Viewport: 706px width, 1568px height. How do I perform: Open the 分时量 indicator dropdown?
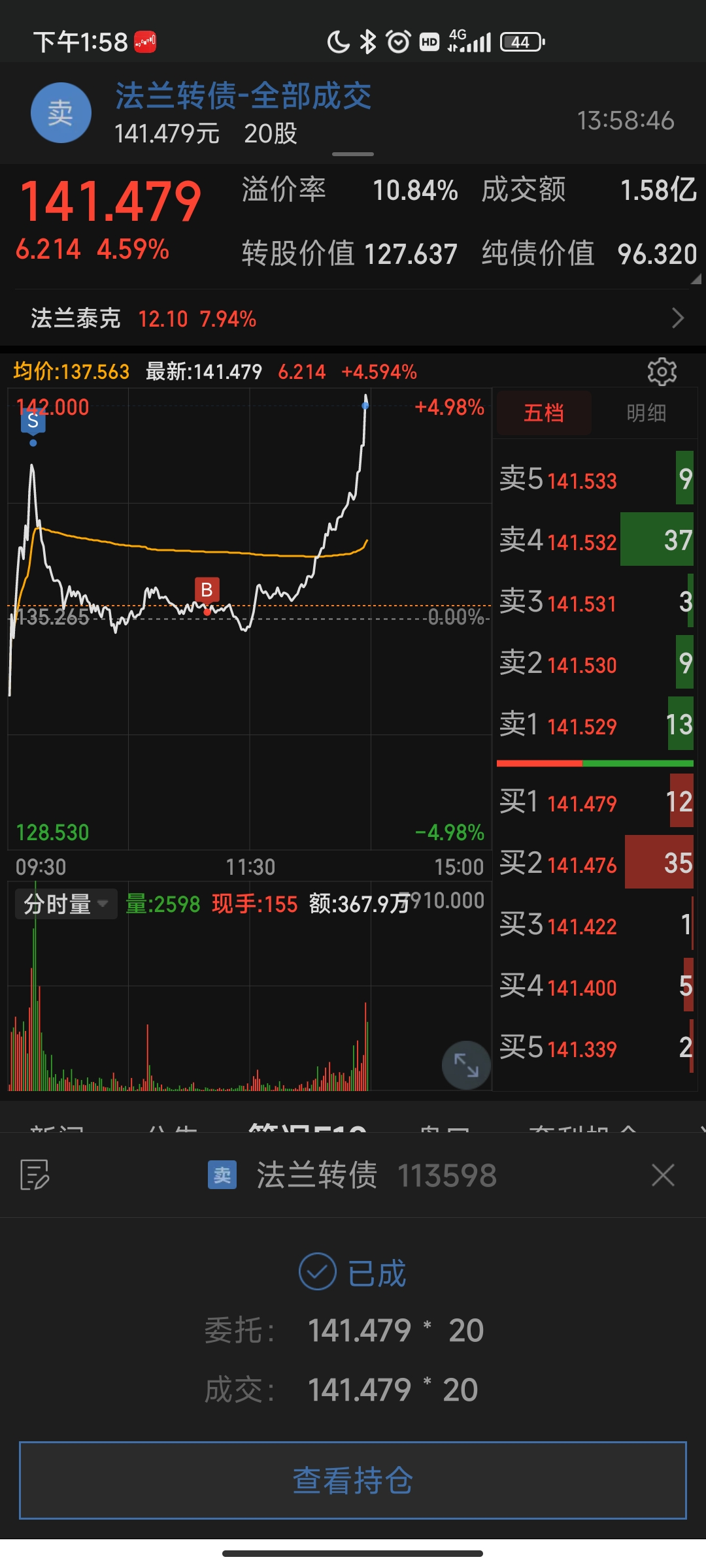(66, 904)
